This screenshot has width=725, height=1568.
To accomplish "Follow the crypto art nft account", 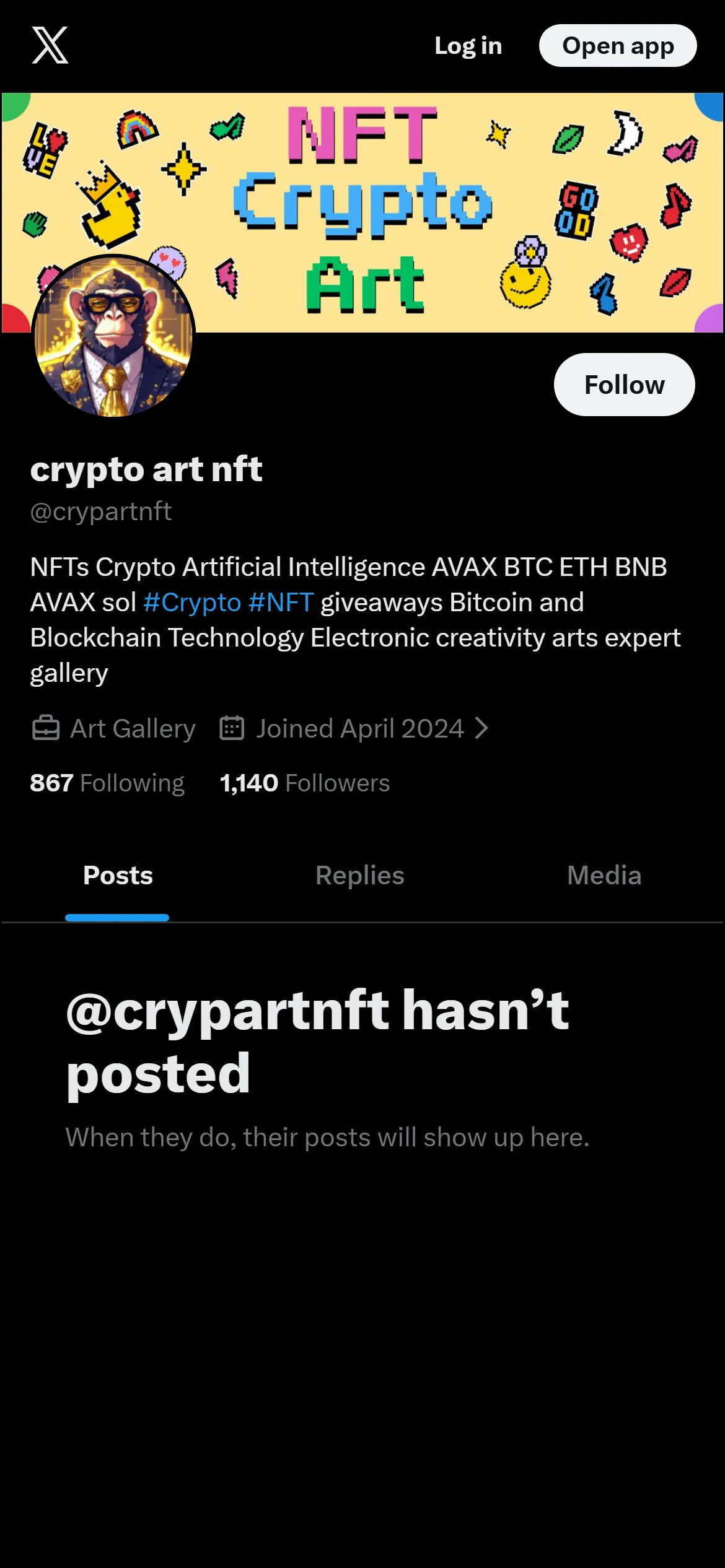I will [x=624, y=385].
